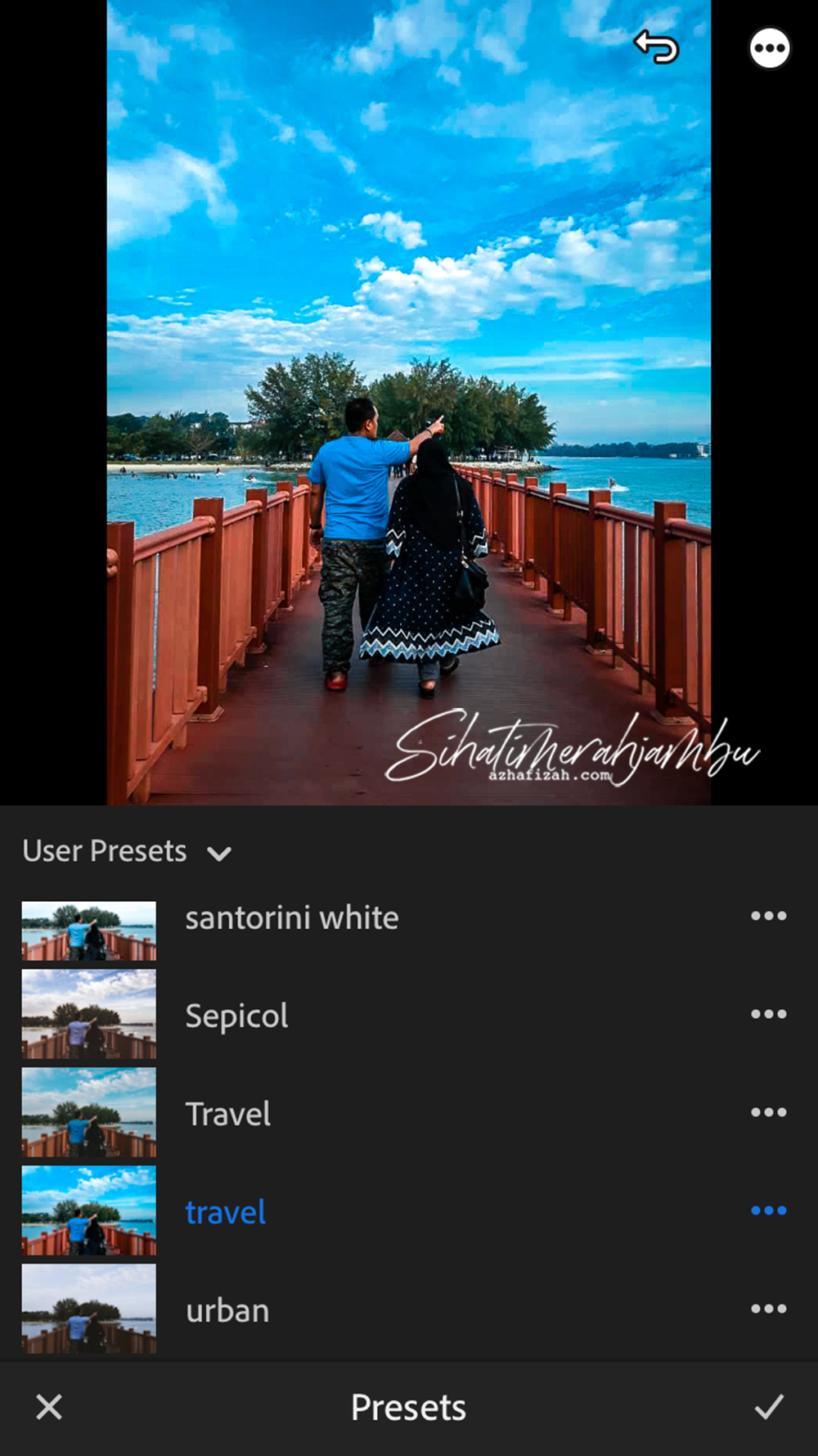Open options for Sepicol preset
The height and width of the screenshot is (1456, 818).
point(768,1015)
